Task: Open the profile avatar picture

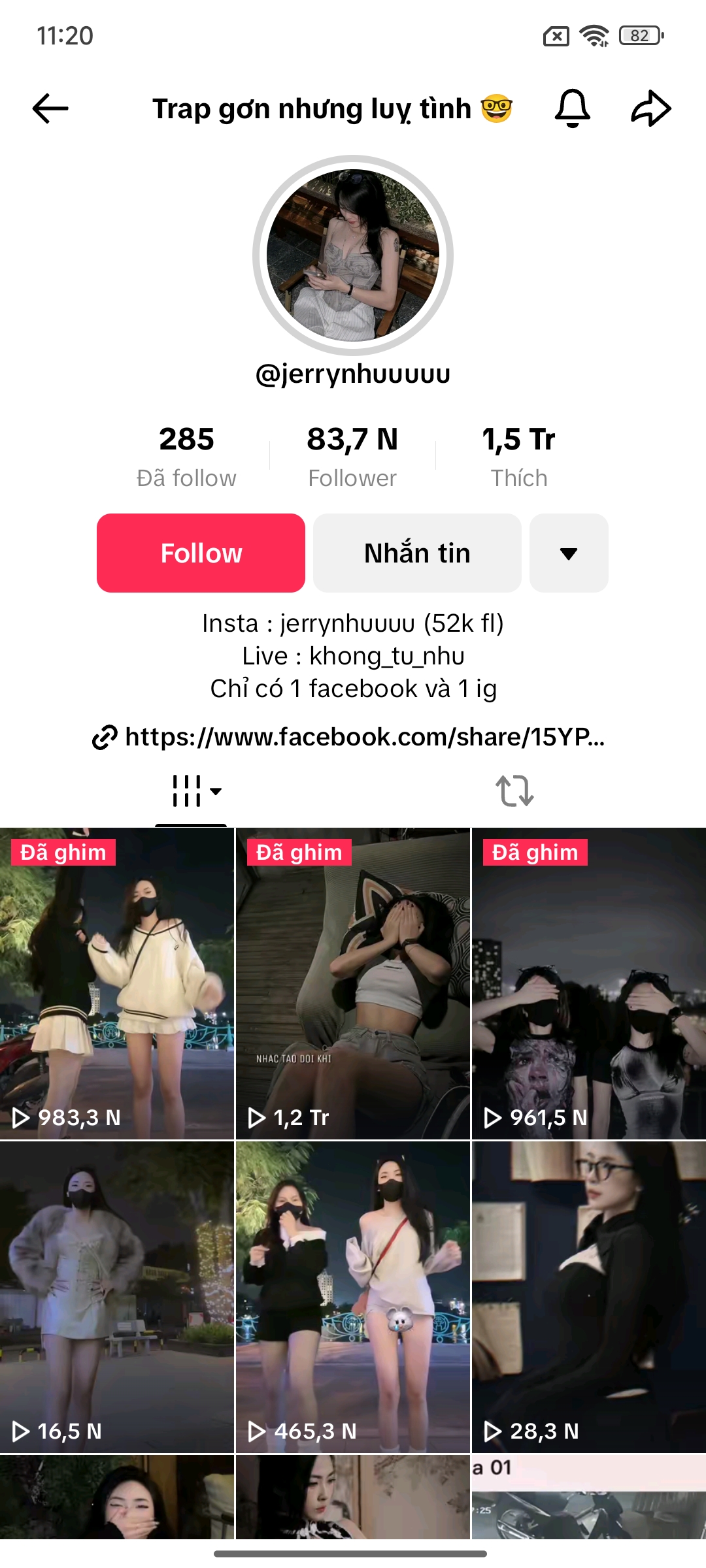Action: click(353, 255)
